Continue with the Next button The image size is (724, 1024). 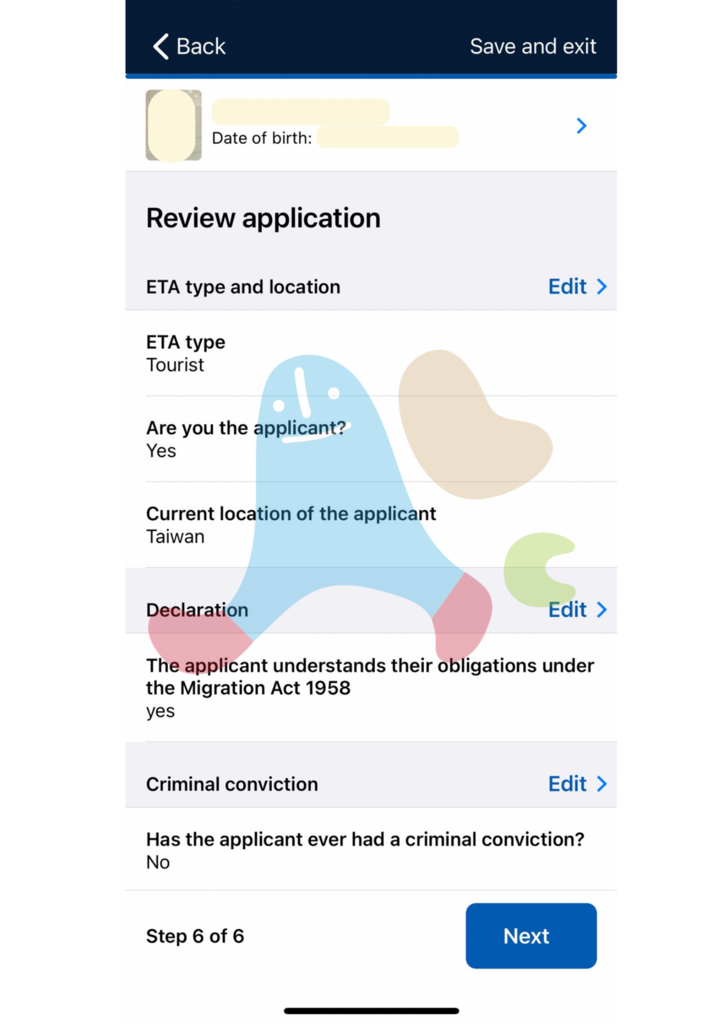pyautogui.click(x=530, y=936)
